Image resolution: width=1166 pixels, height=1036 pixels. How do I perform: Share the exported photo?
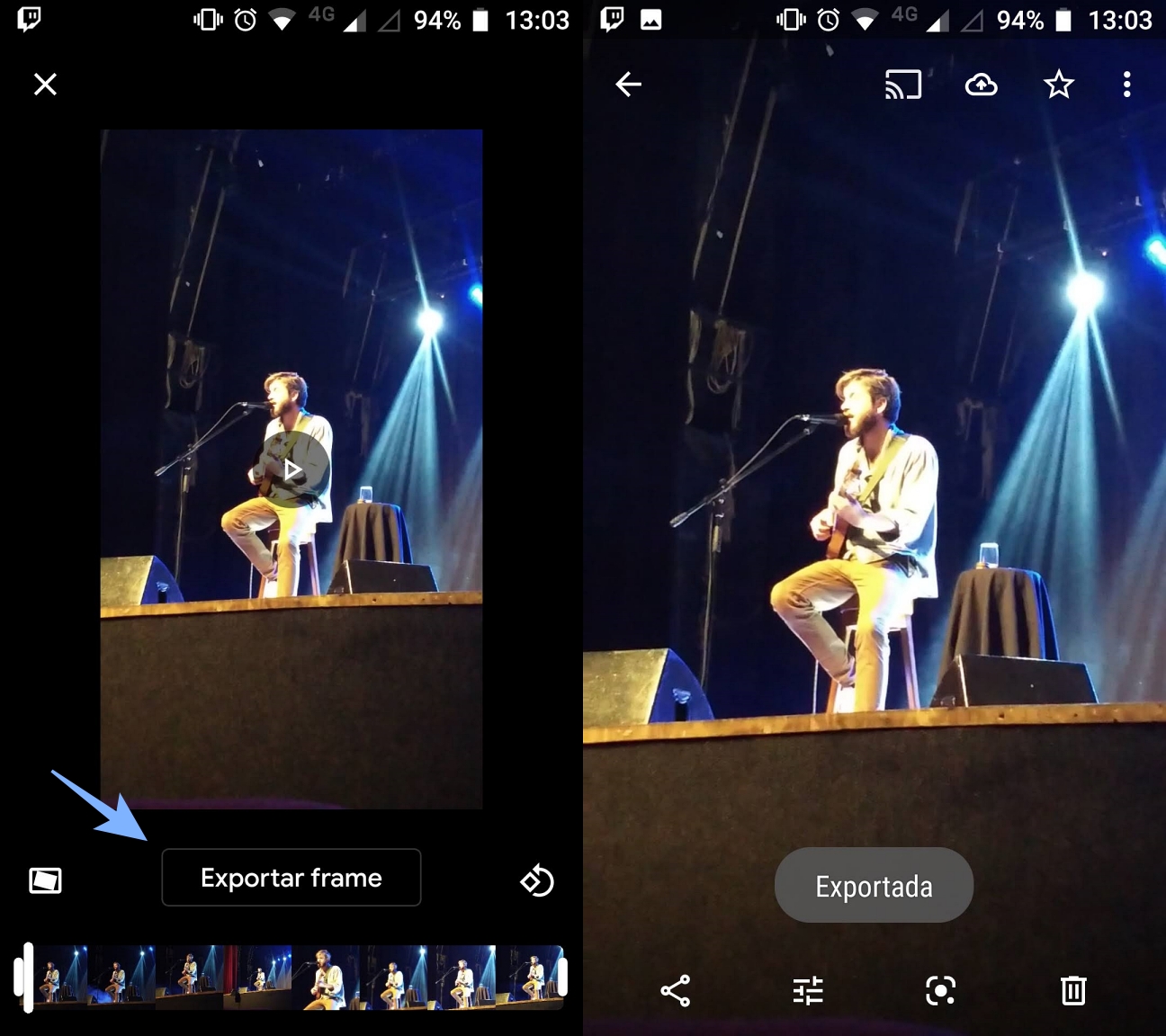(675, 990)
